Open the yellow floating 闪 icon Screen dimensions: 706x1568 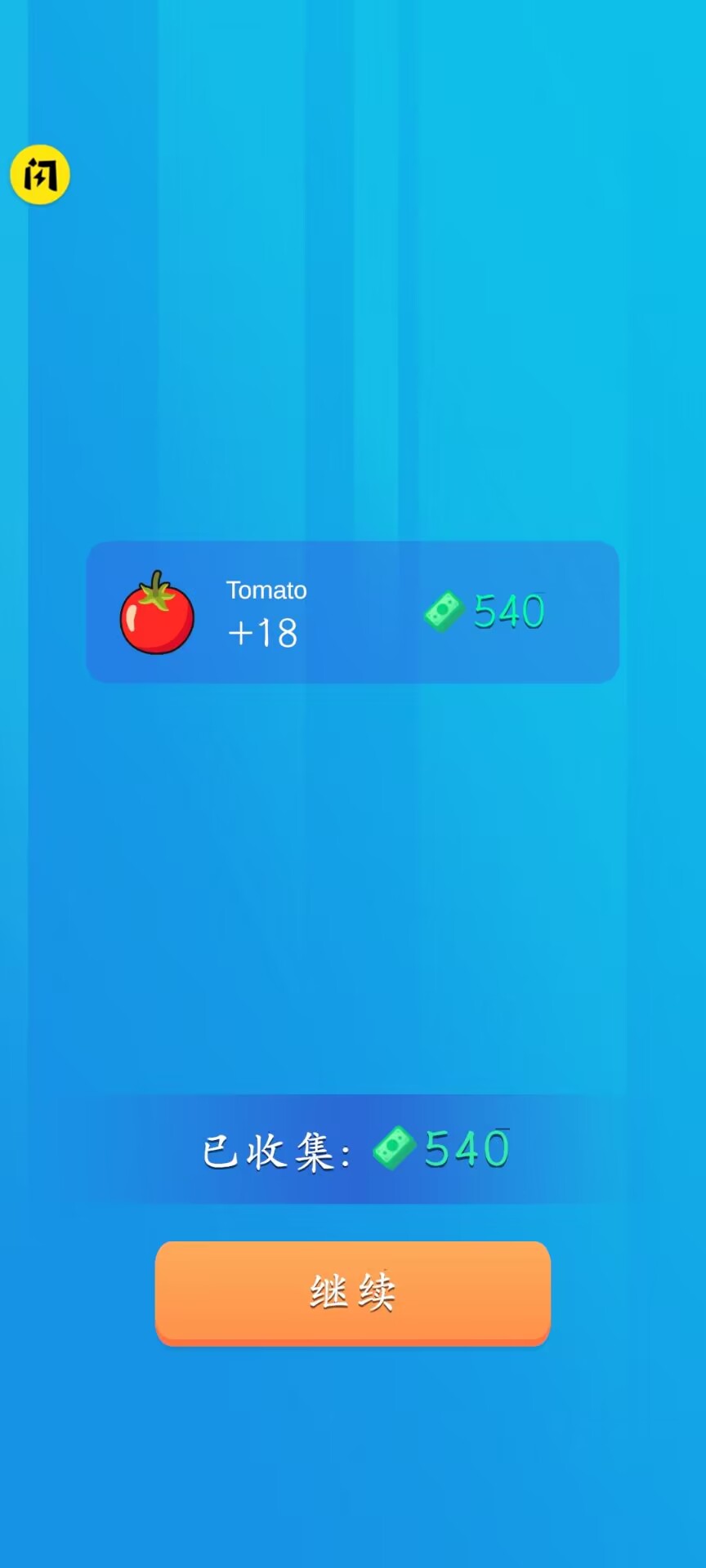[40, 174]
